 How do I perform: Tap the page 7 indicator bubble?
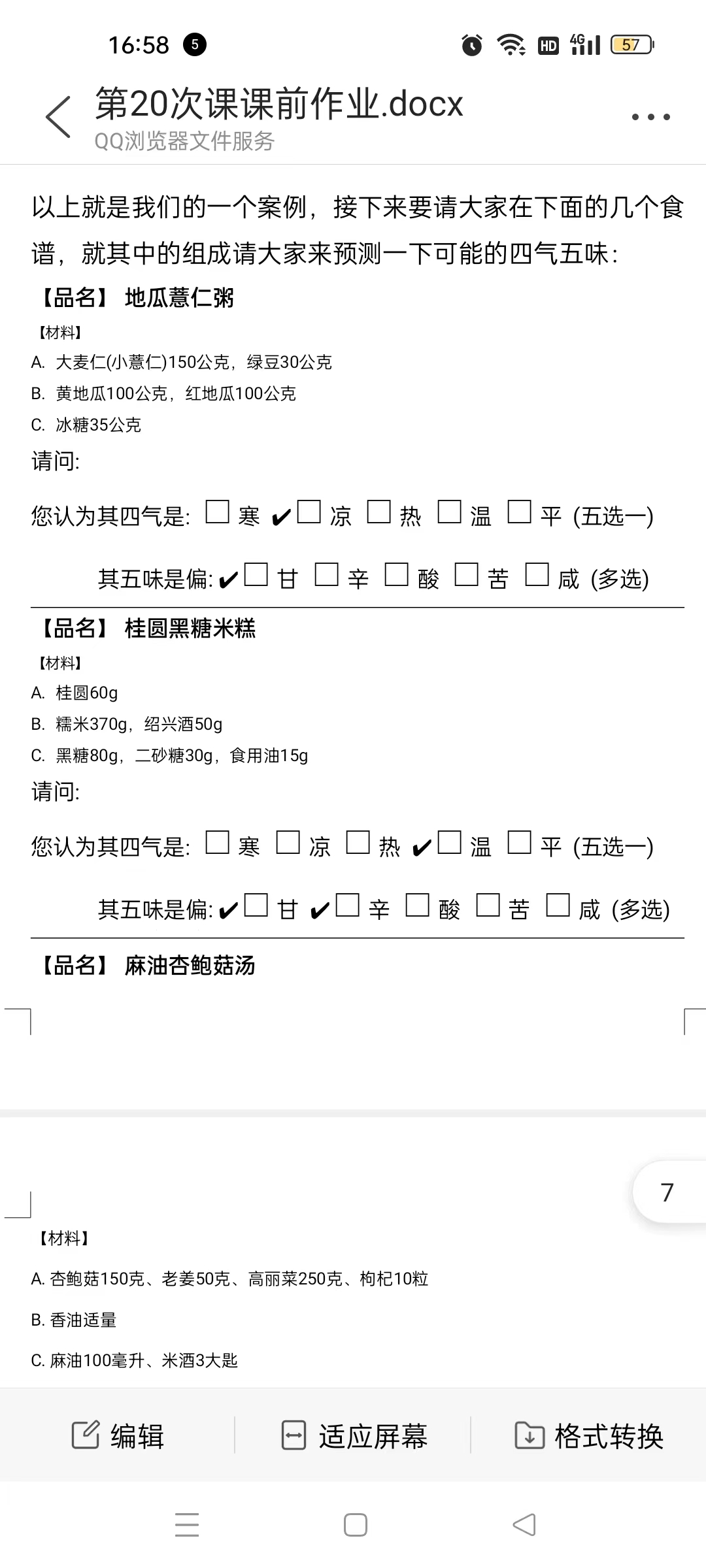669,1192
